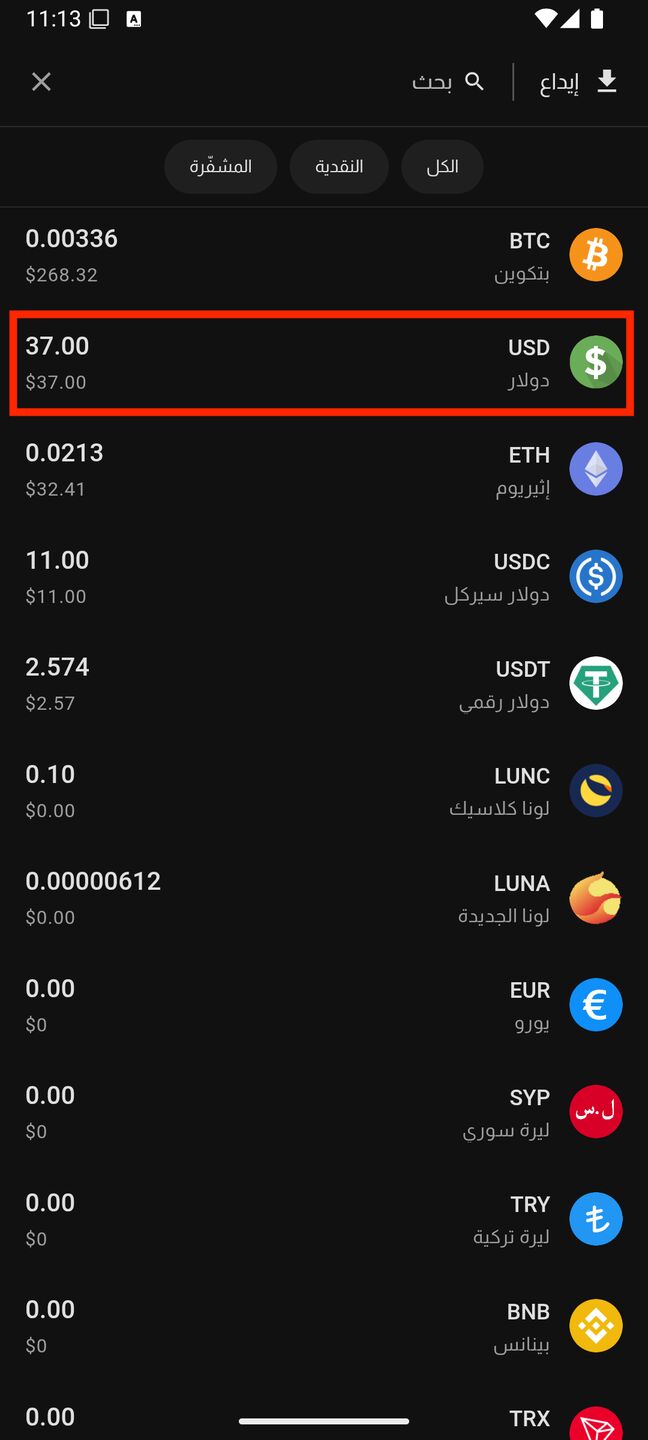
Task: Switch to the crypto (المشفّرة) filter
Action: [x=221, y=167]
